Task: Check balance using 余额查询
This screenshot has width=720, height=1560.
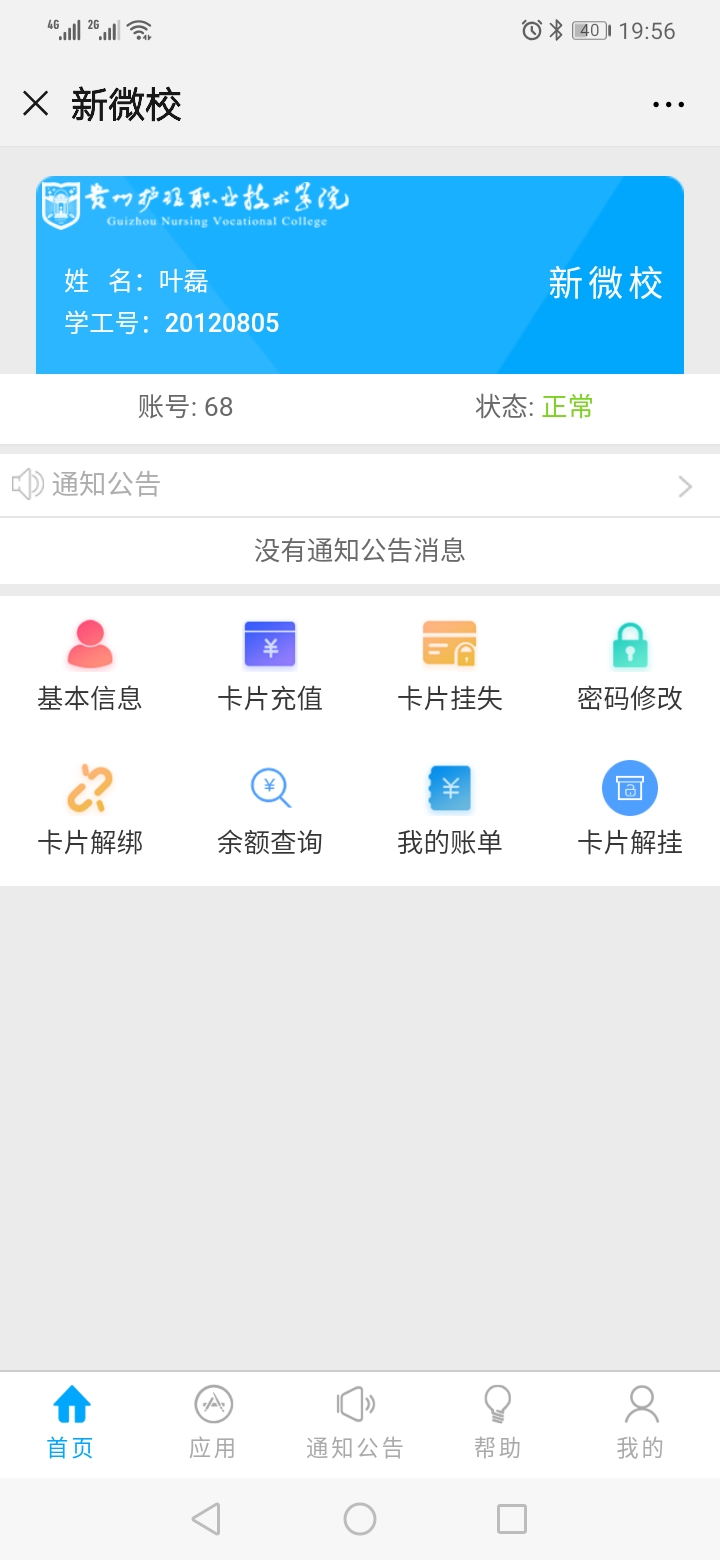Action: pos(270,810)
